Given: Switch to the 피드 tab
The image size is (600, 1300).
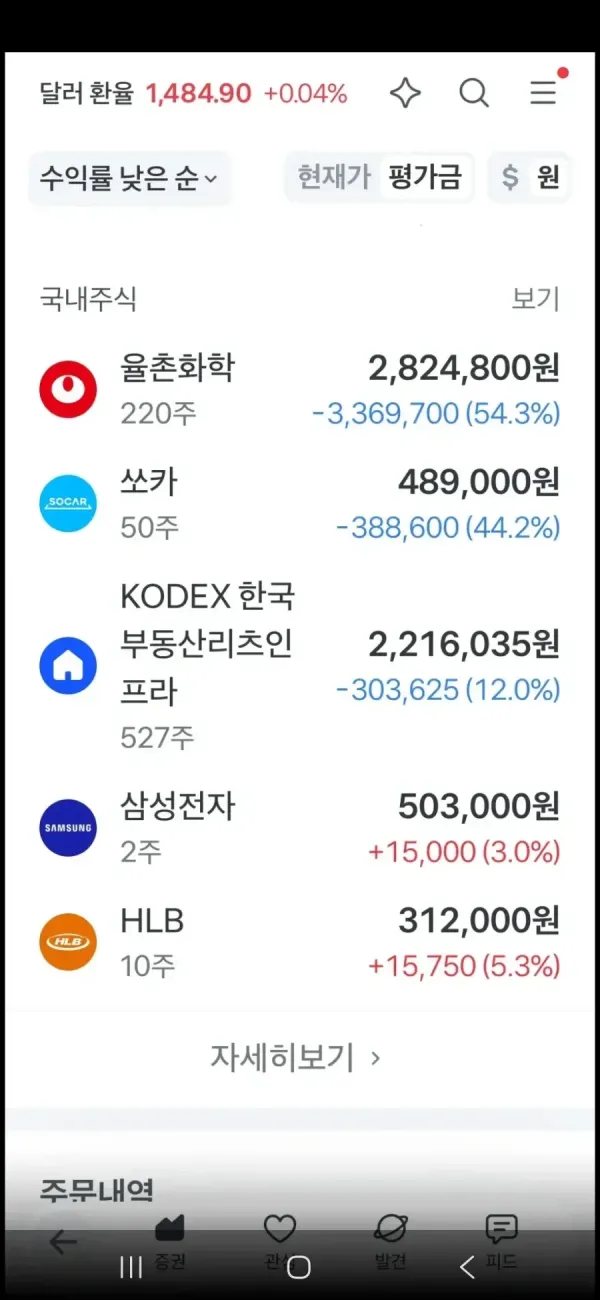Looking at the screenshot, I should [501, 1242].
